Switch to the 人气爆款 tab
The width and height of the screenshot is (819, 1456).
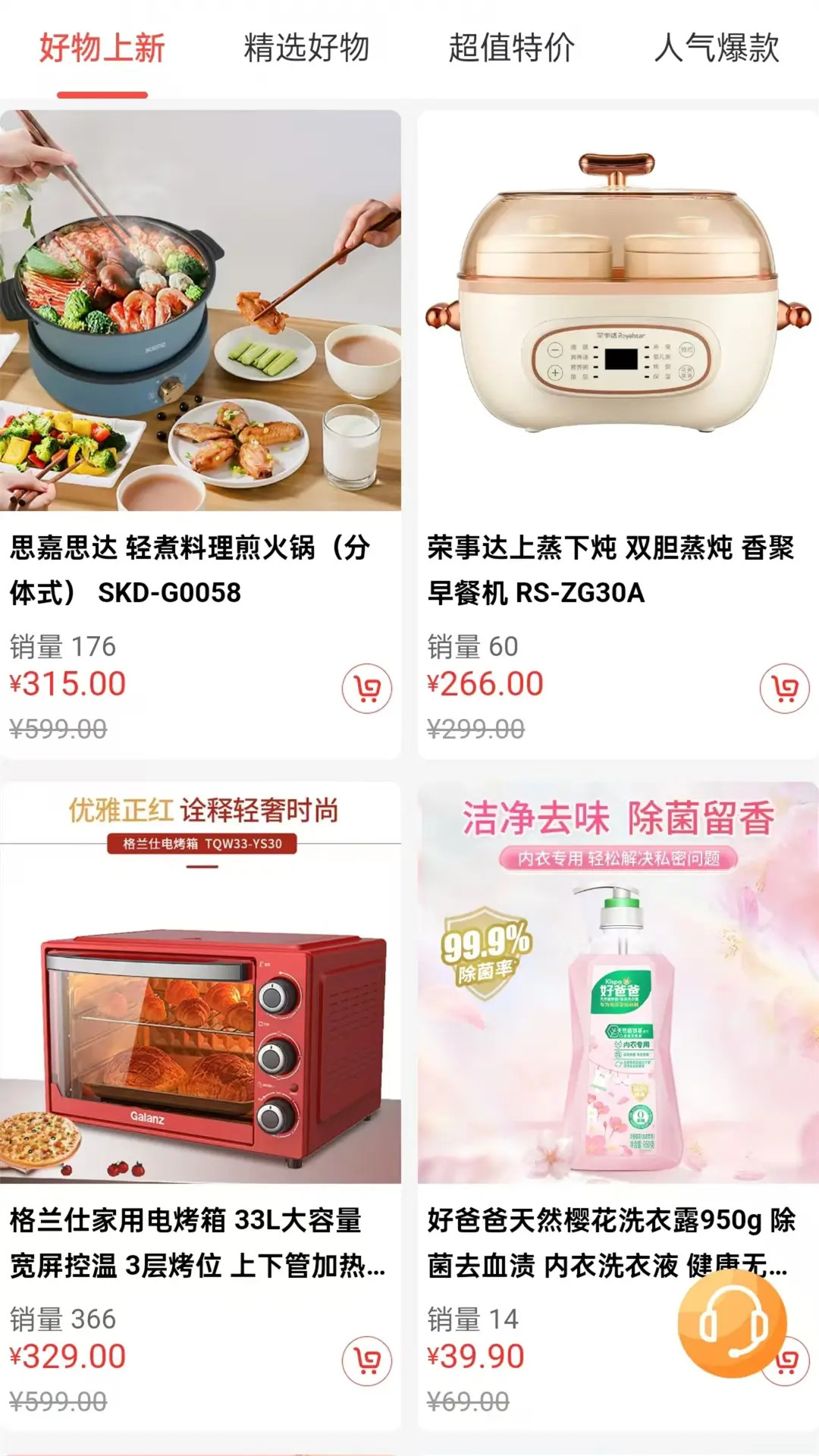(x=717, y=48)
